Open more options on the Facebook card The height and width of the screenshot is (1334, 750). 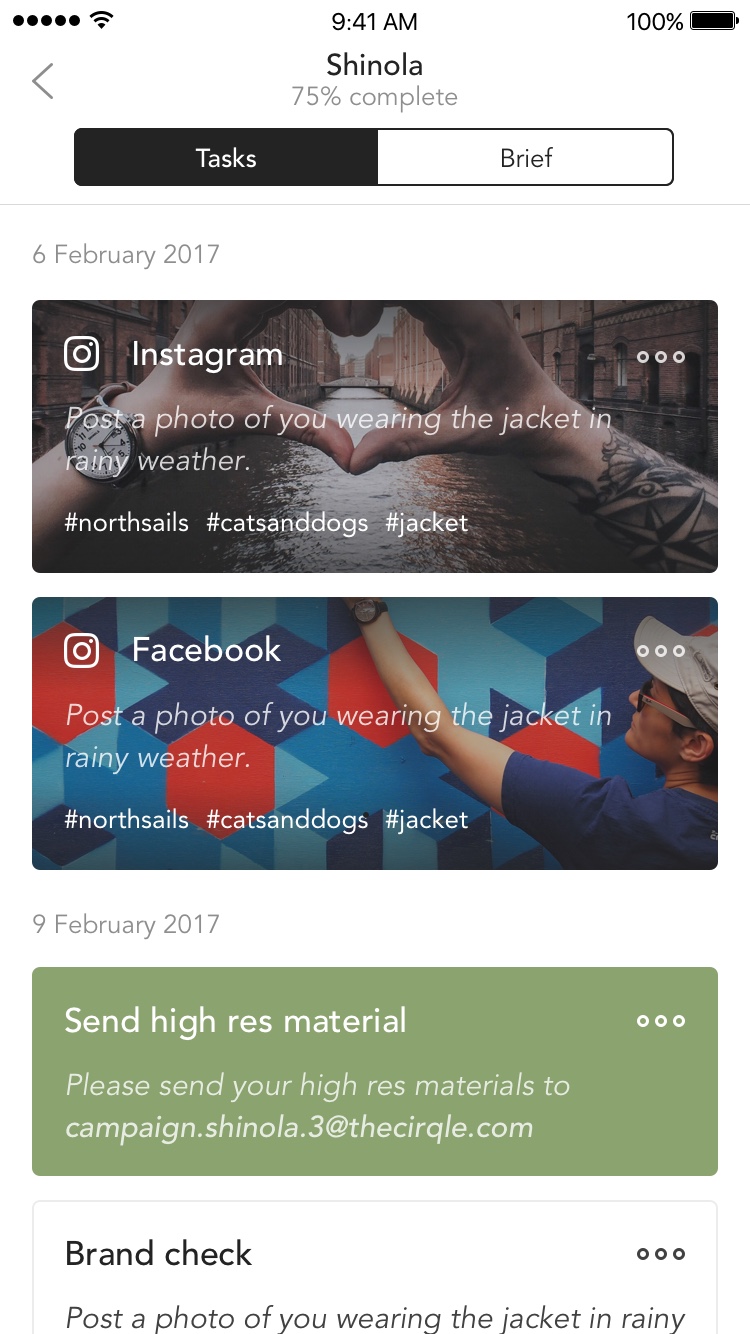click(x=661, y=651)
